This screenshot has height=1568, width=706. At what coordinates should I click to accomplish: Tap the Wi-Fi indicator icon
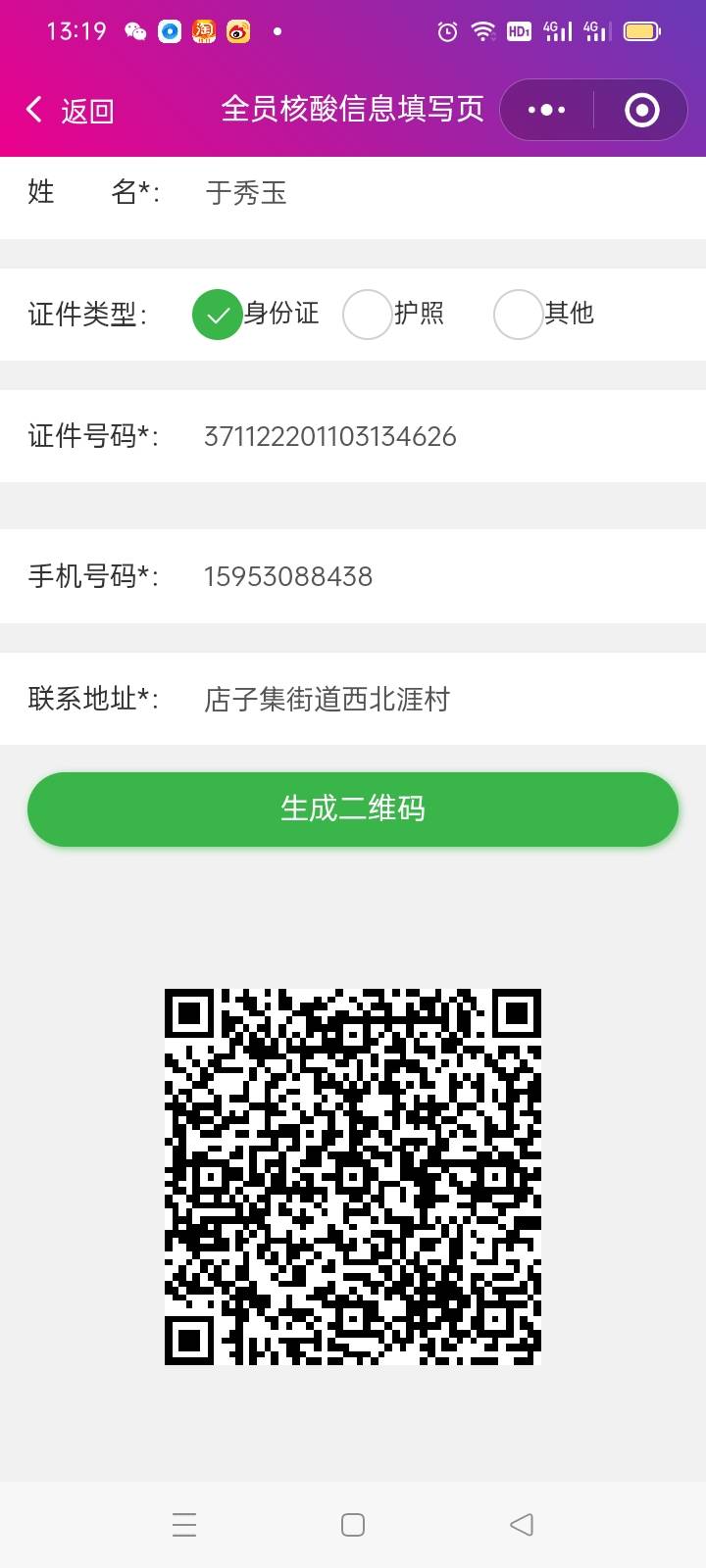[484, 31]
